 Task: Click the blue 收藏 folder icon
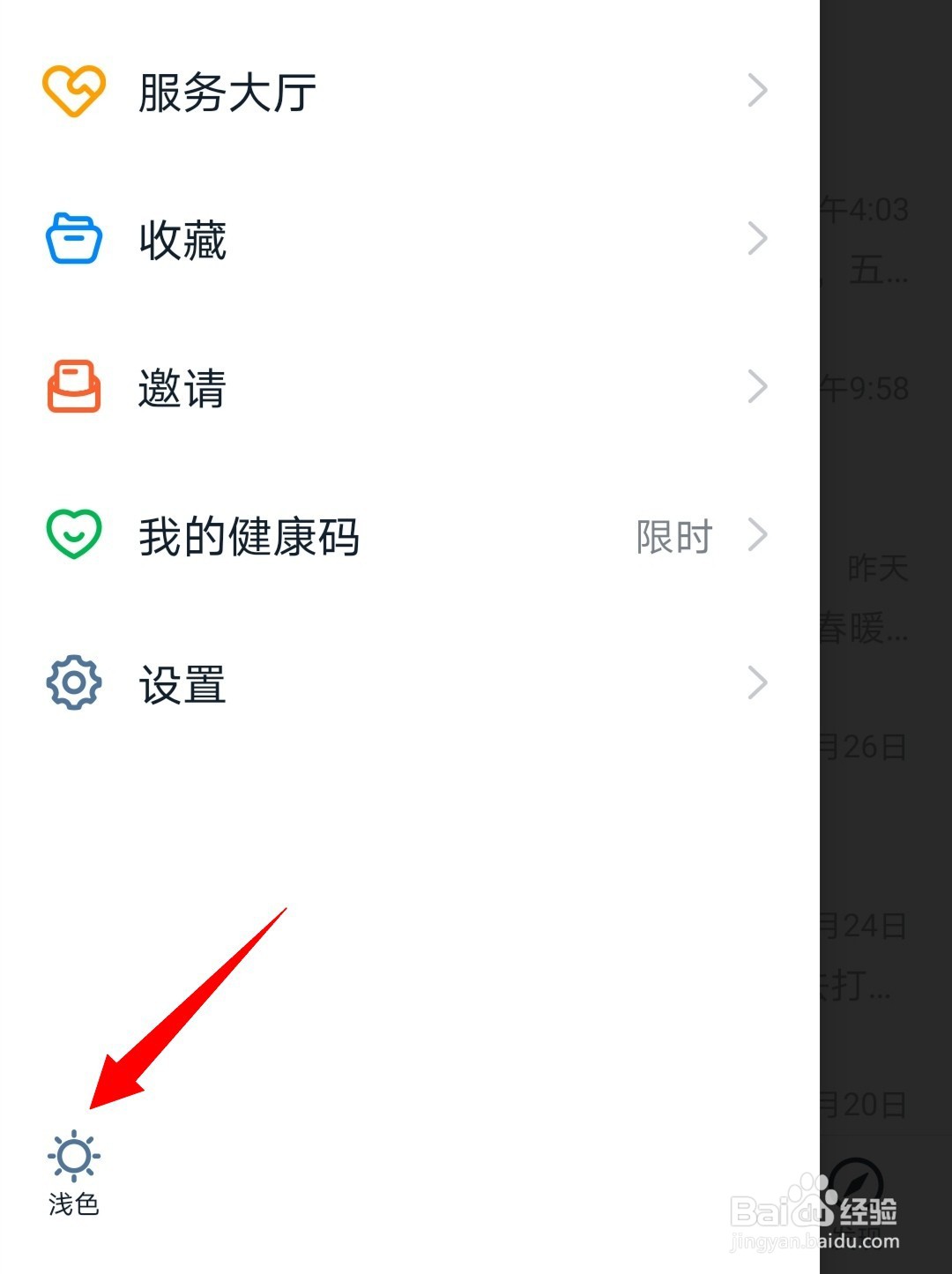[75, 238]
